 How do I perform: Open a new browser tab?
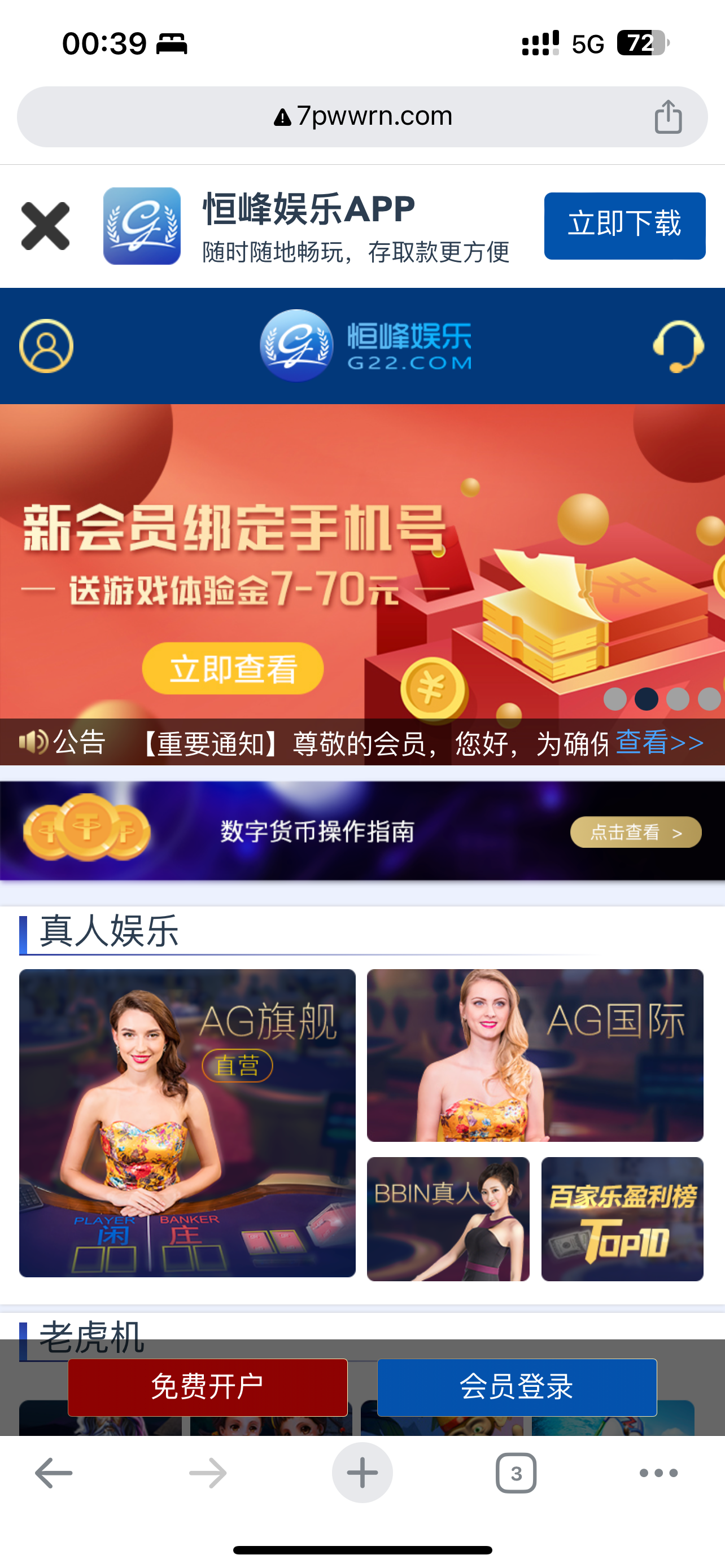click(x=362, y=1473)
